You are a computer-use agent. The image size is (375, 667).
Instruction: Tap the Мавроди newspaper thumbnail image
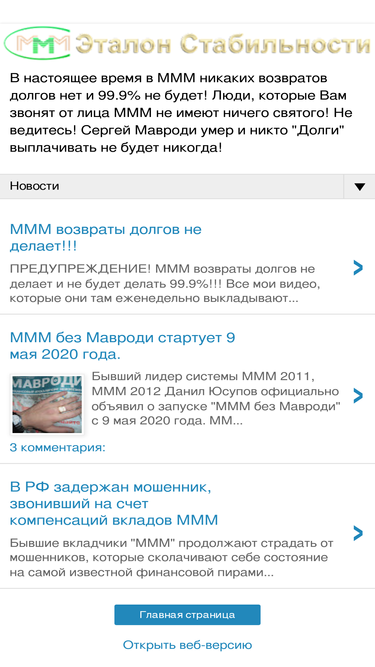pos(47,404)
